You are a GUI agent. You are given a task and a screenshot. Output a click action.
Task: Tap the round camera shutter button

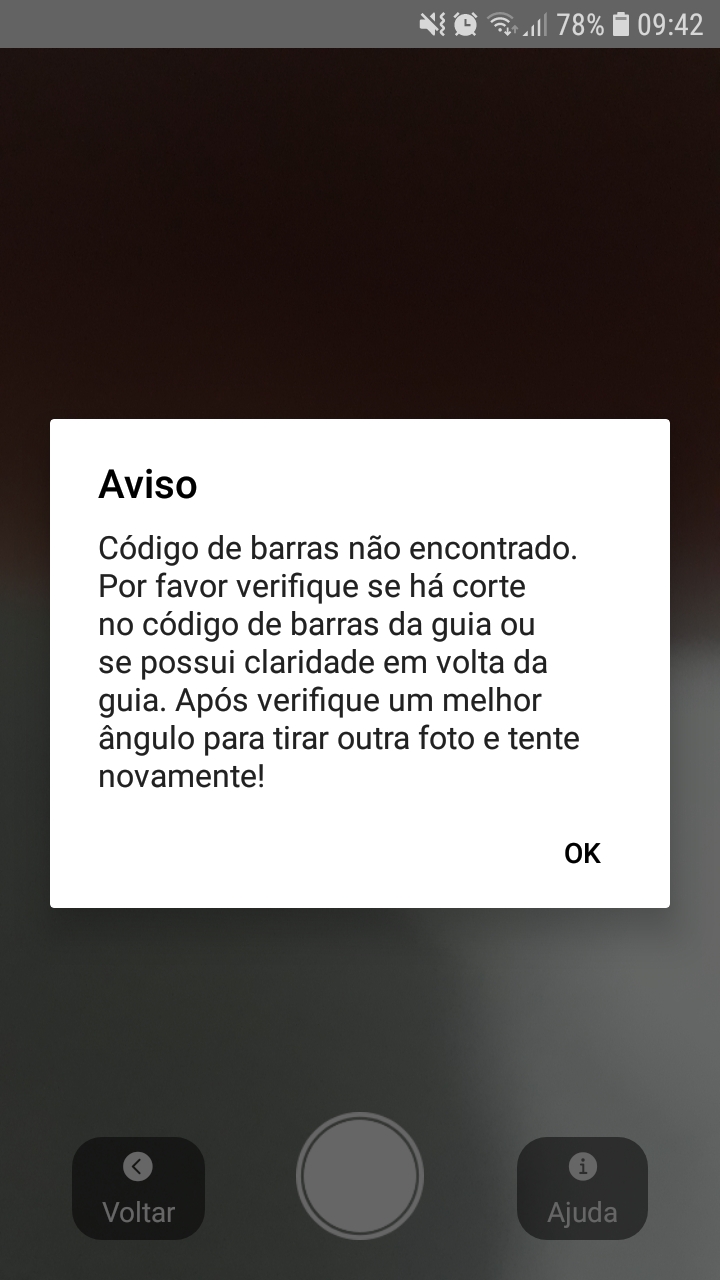(360, 1175)
